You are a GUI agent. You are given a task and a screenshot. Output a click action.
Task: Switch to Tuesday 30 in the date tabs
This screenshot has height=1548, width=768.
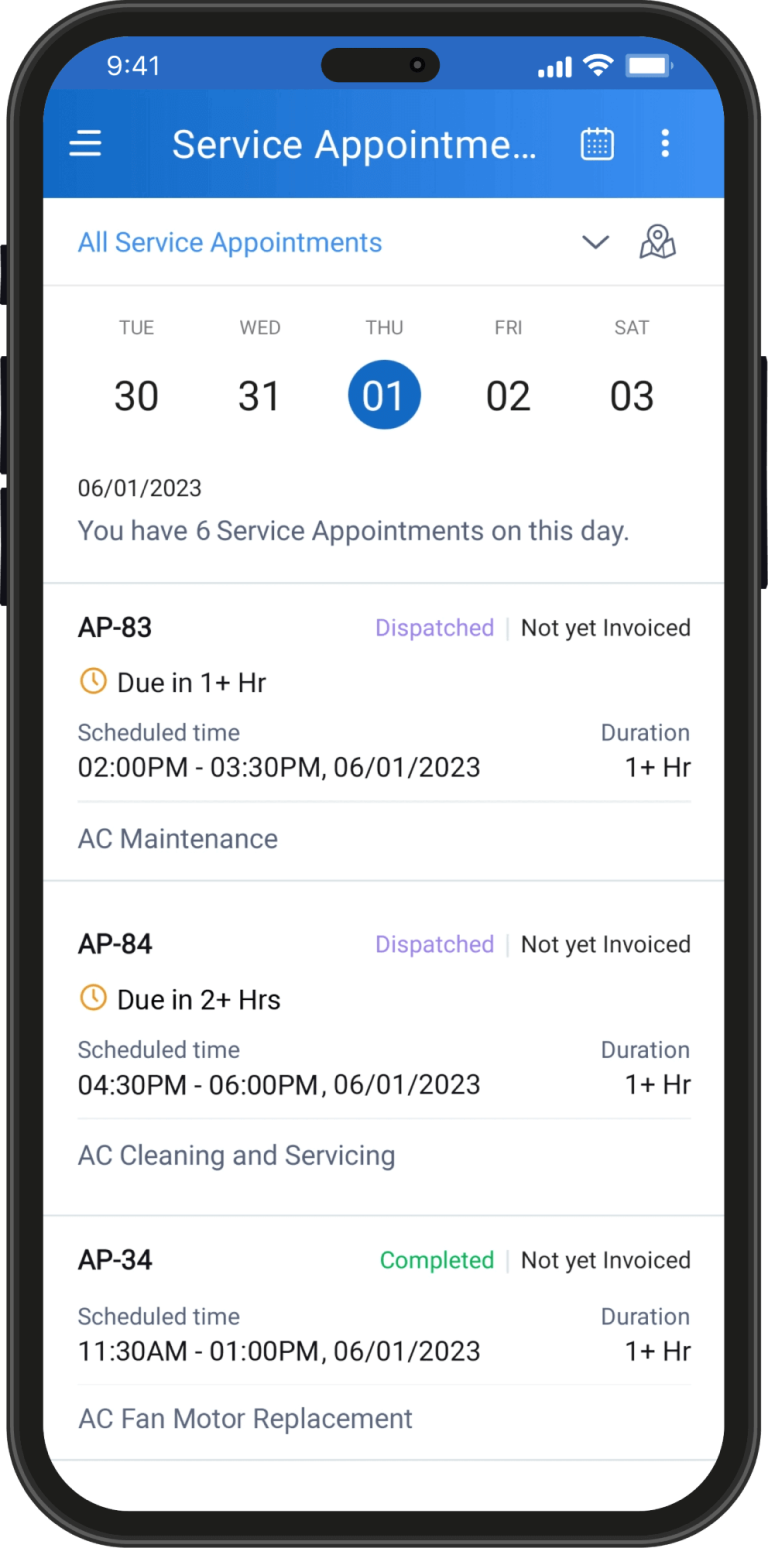click(136, 394)
